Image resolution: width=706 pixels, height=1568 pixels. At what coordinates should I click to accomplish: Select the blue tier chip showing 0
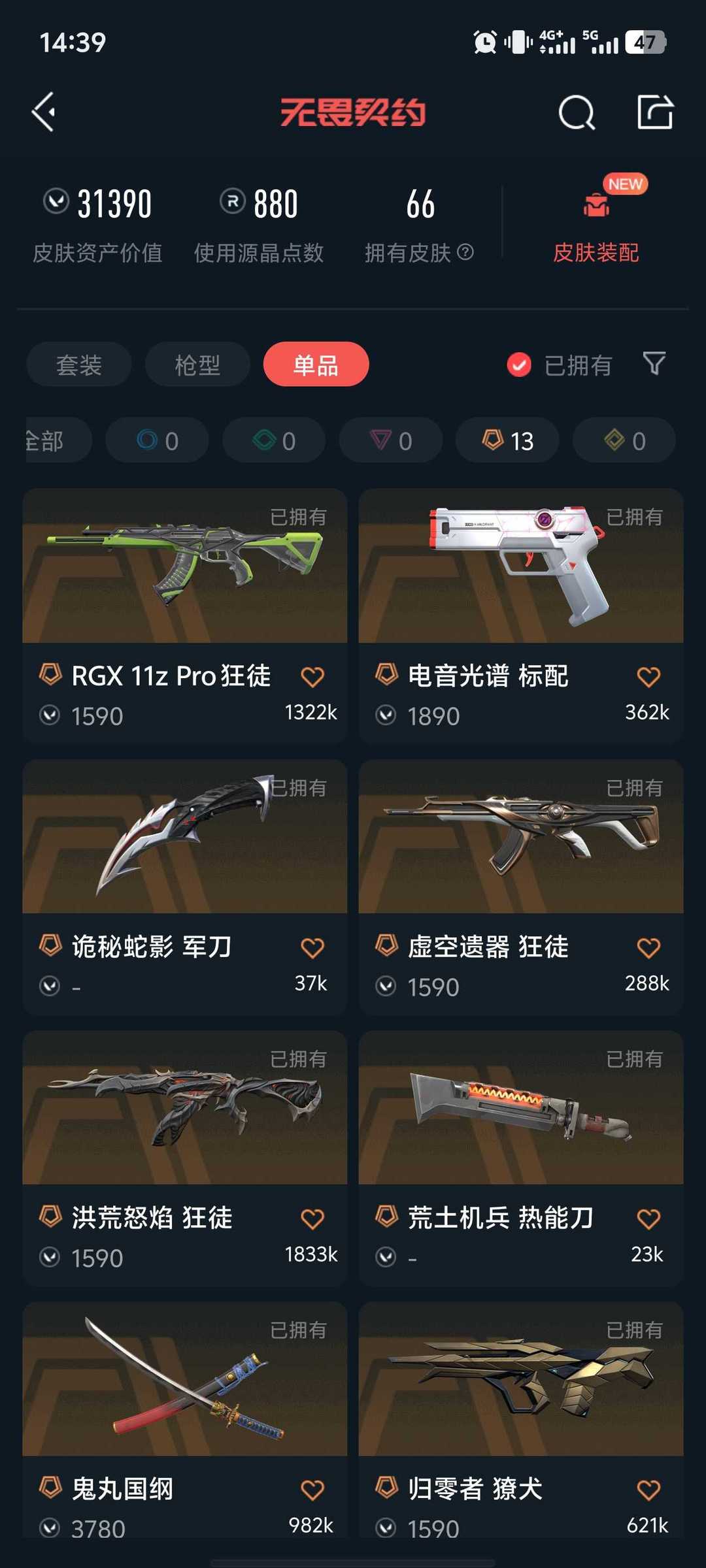tap(157, 440)
